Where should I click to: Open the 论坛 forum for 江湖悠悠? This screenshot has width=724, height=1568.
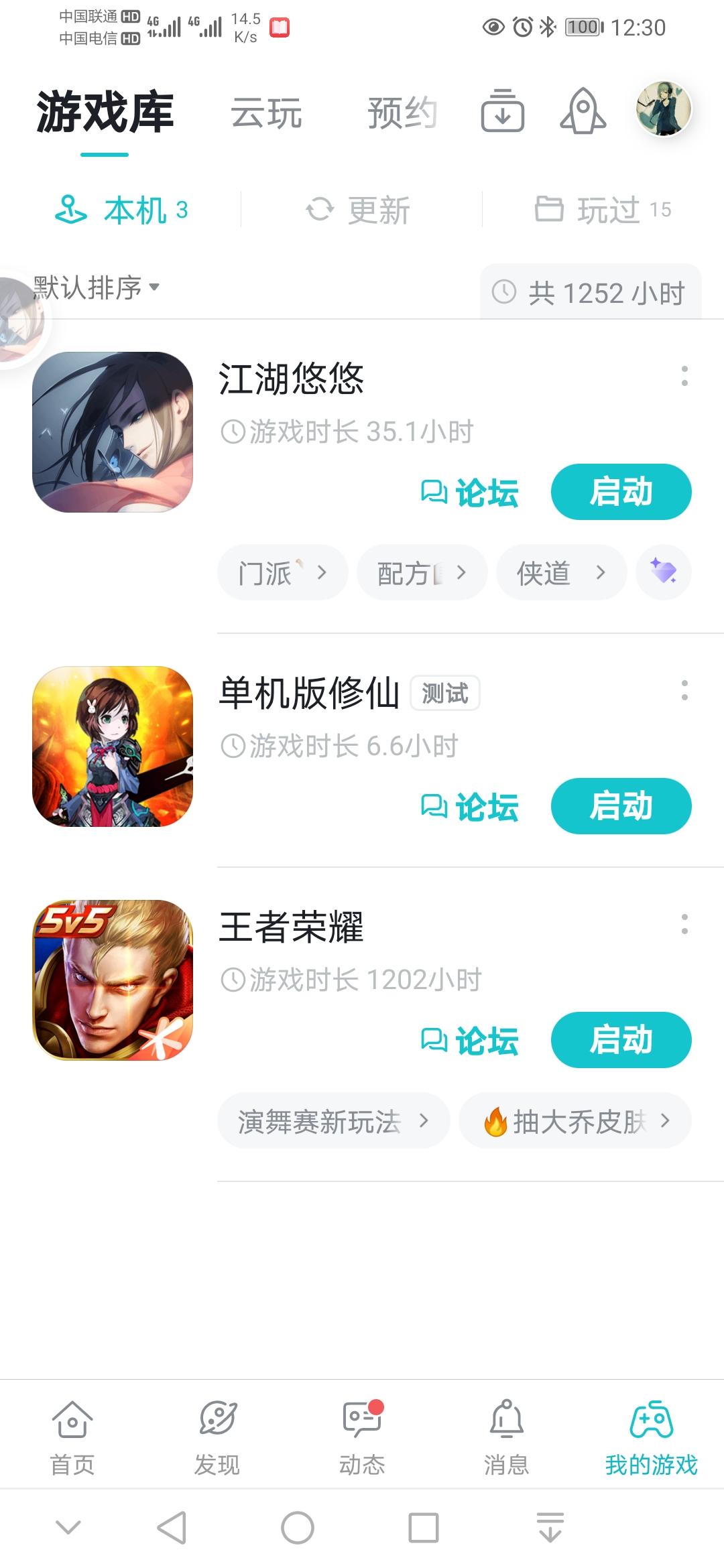470,493
